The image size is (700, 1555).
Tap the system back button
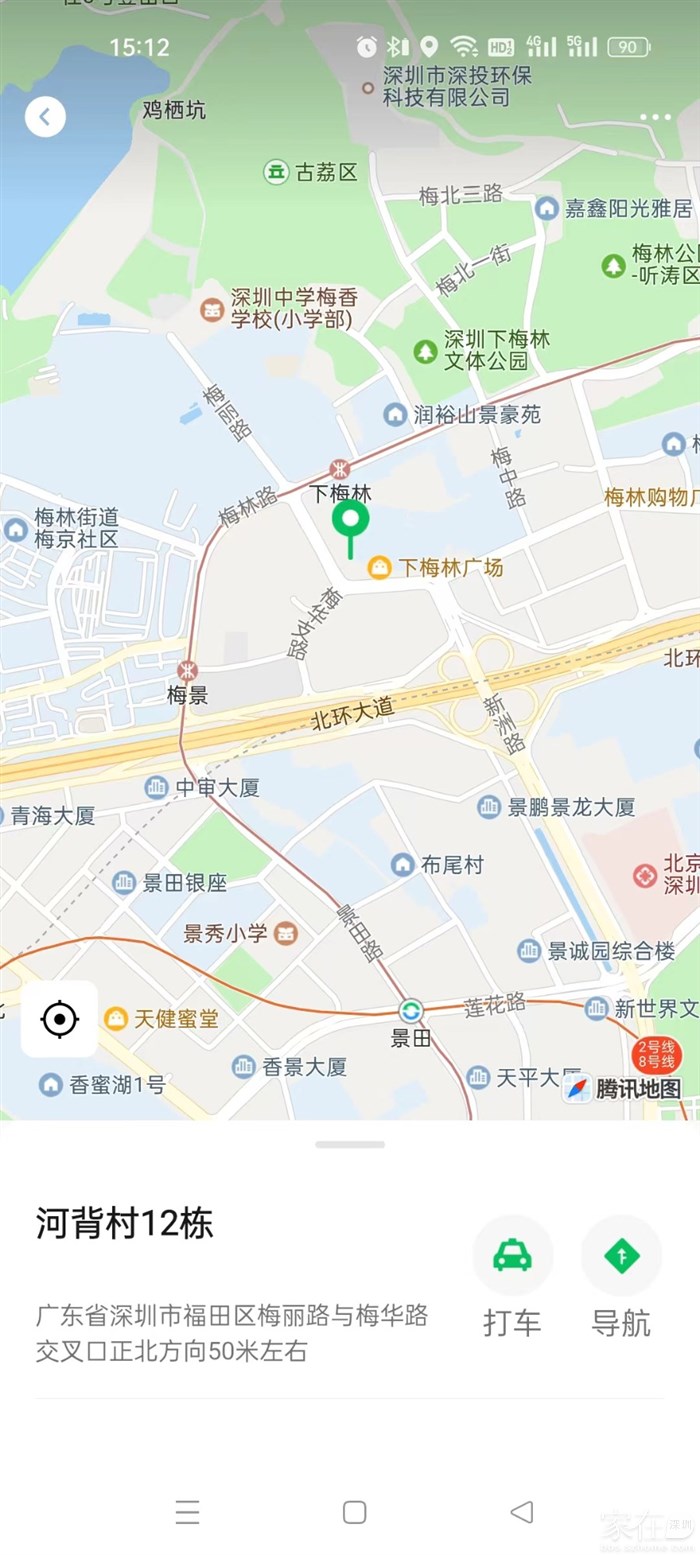521,1512
